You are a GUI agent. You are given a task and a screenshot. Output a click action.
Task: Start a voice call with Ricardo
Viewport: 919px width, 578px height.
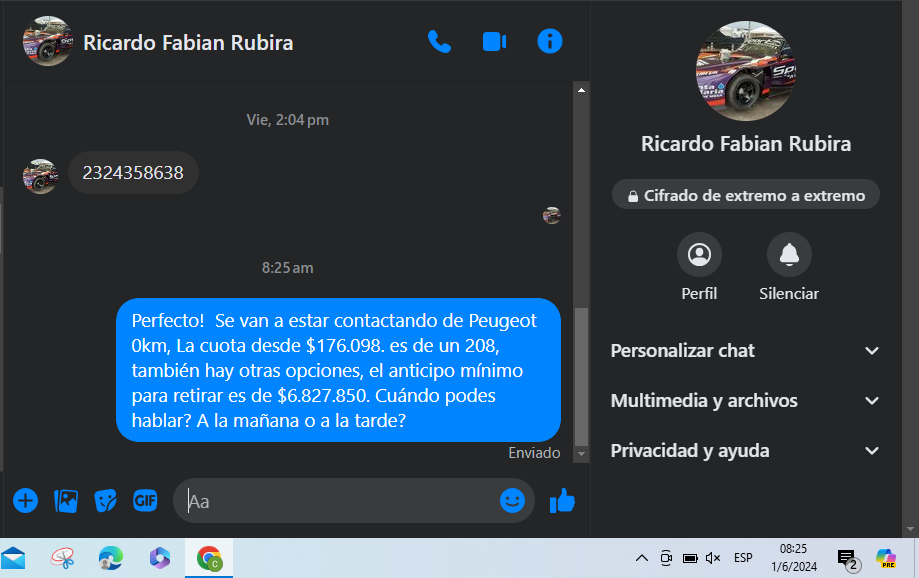pyautogui.click(x=439, y=41)
